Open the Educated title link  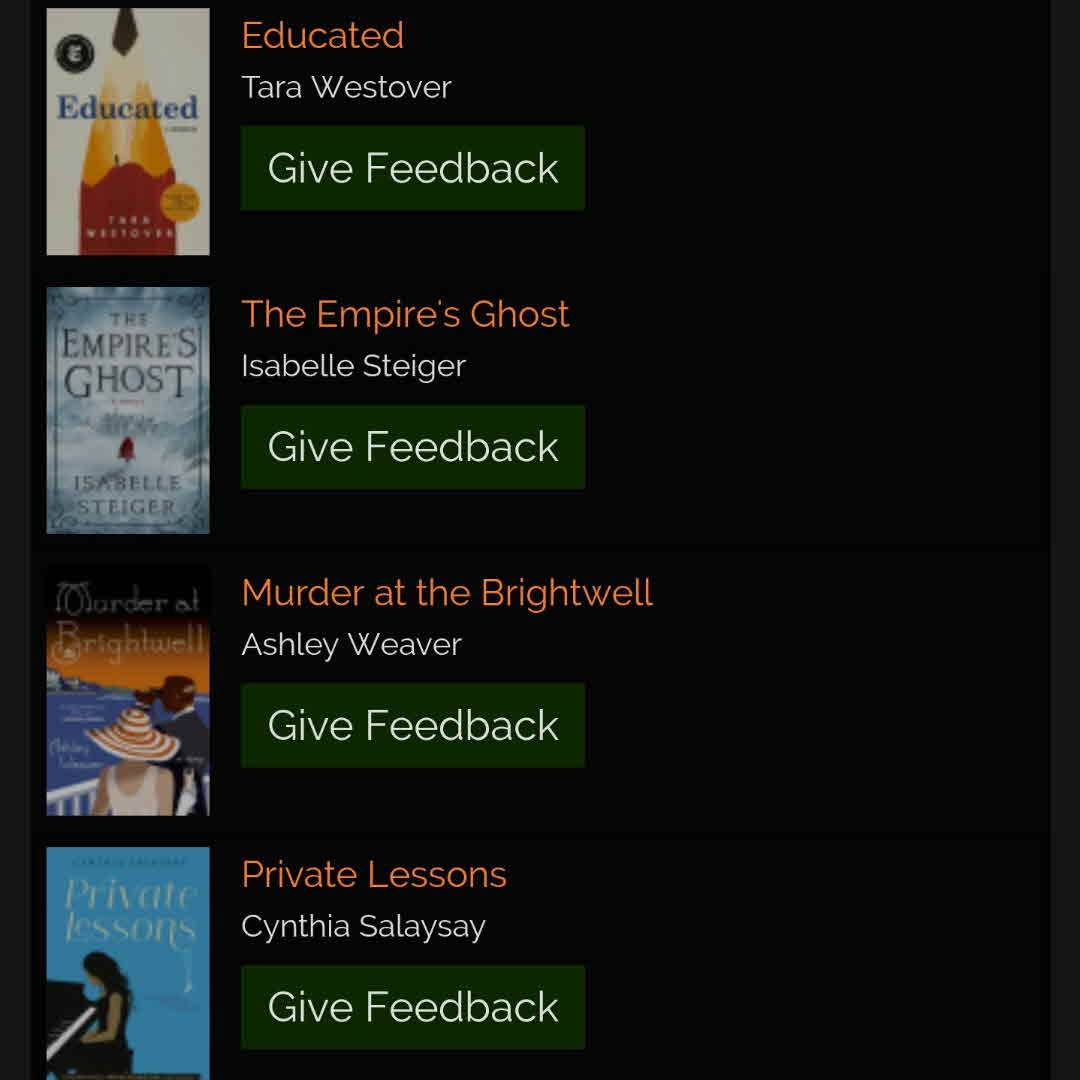[322, 36]
